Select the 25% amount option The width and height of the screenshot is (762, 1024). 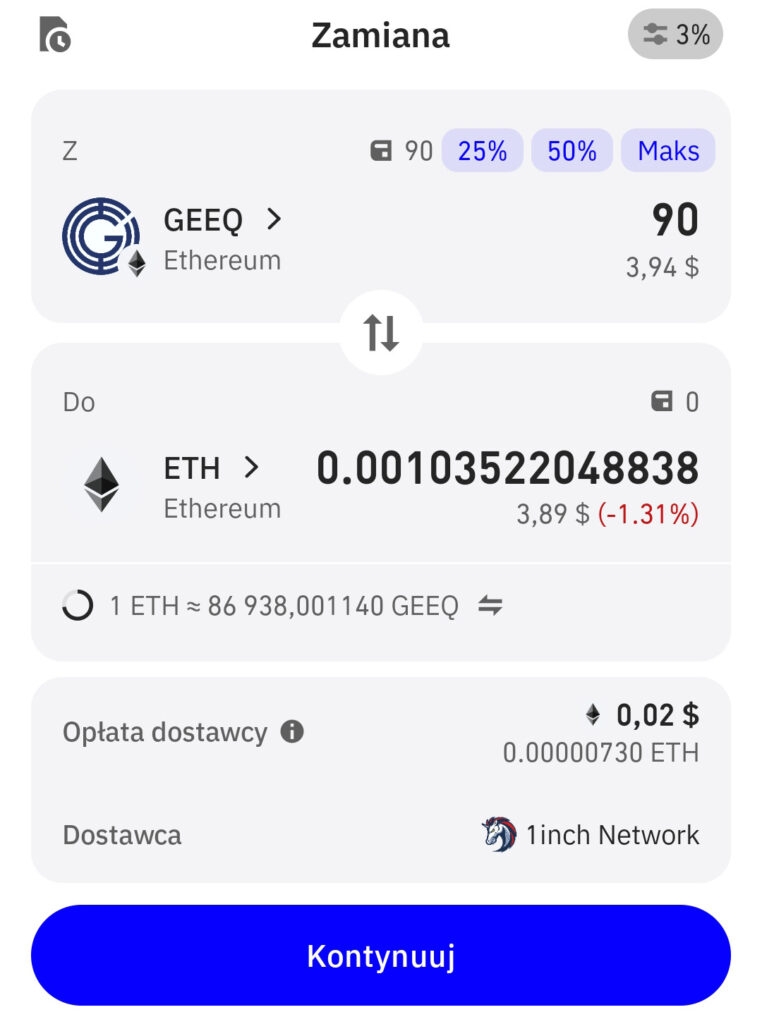point(482,150)
